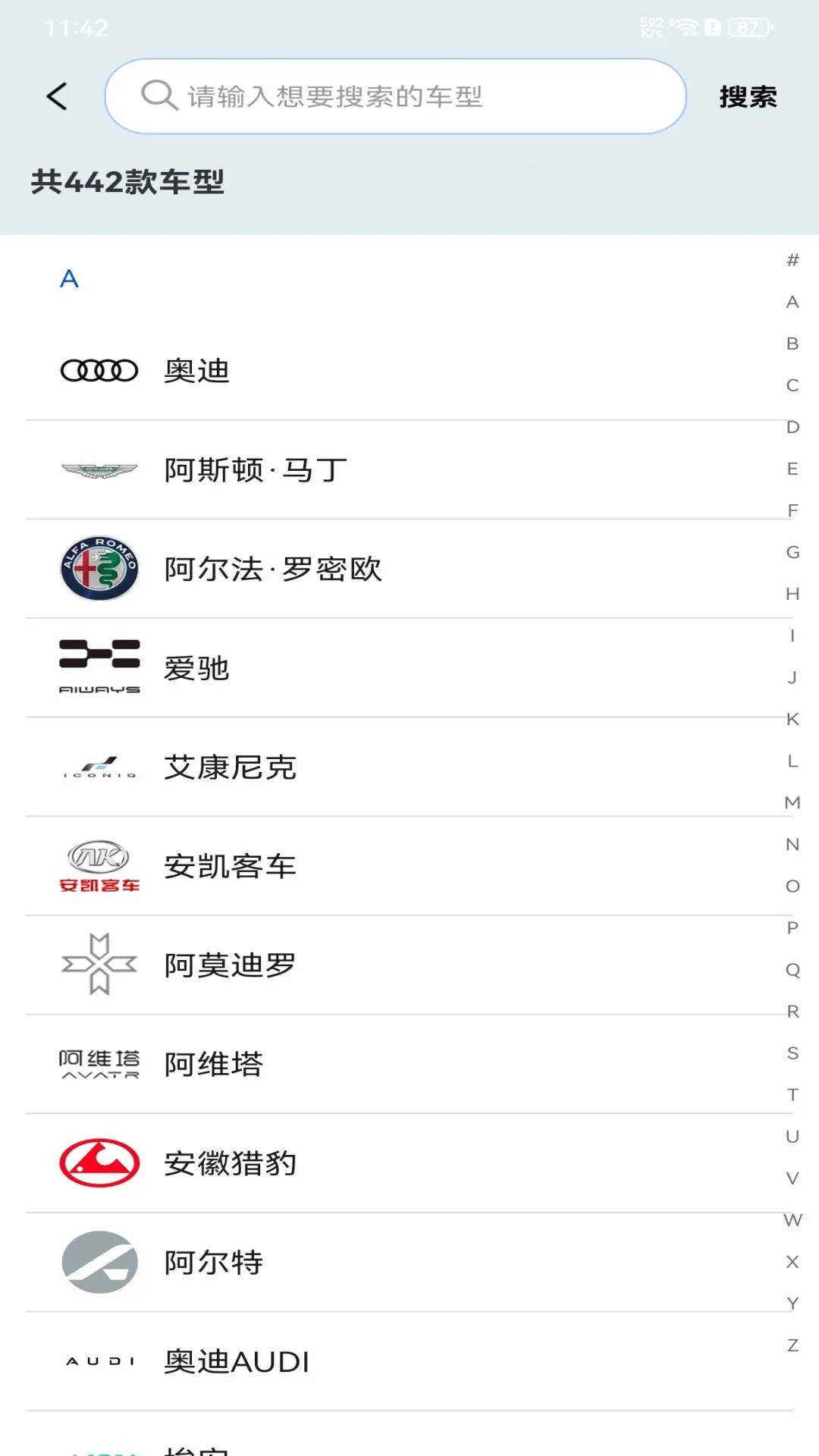Jump to letter M in the index
This screenshot has width=819, height=1456.
coord(792,802)
